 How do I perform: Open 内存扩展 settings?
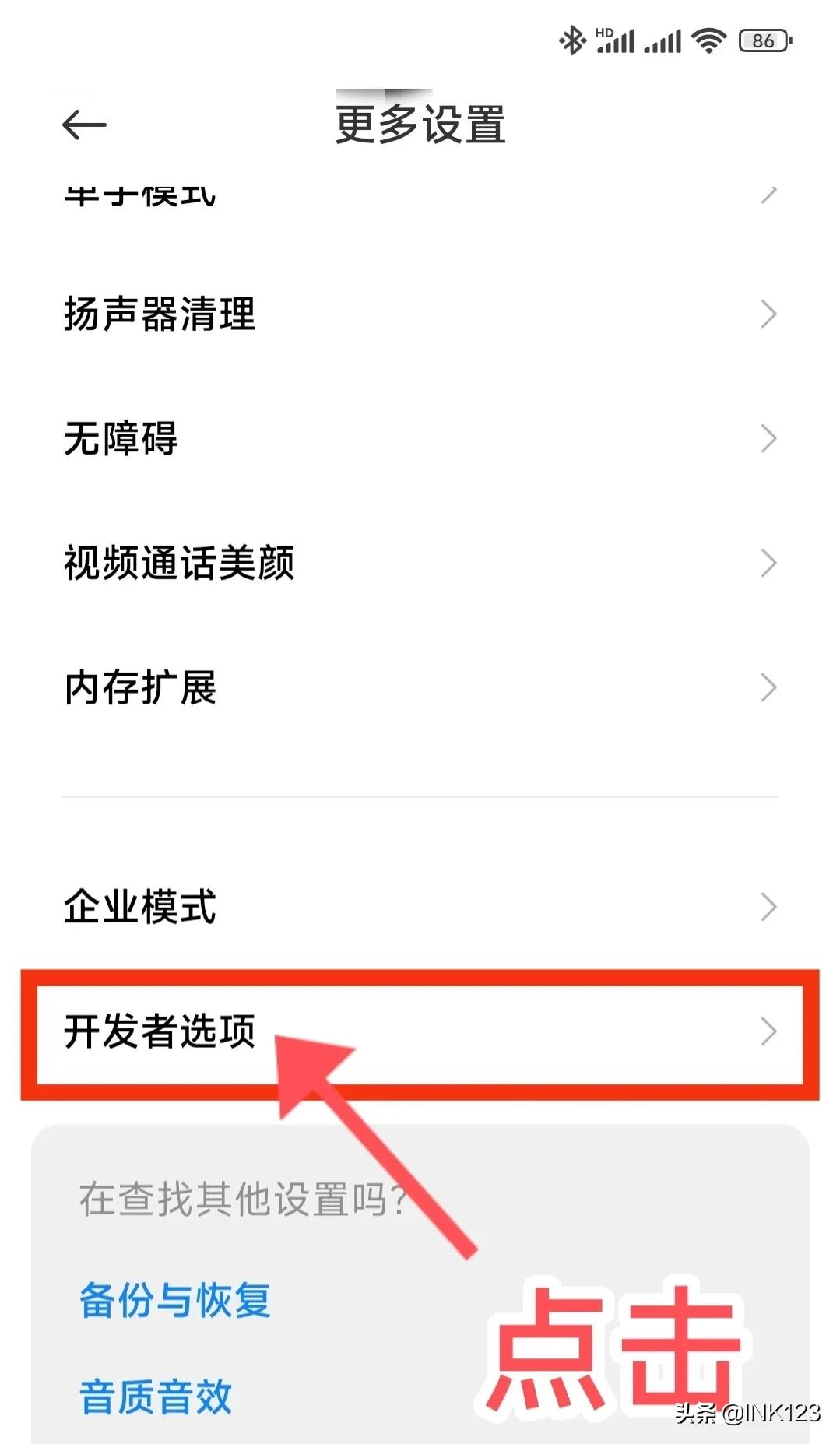coord(420,688)
